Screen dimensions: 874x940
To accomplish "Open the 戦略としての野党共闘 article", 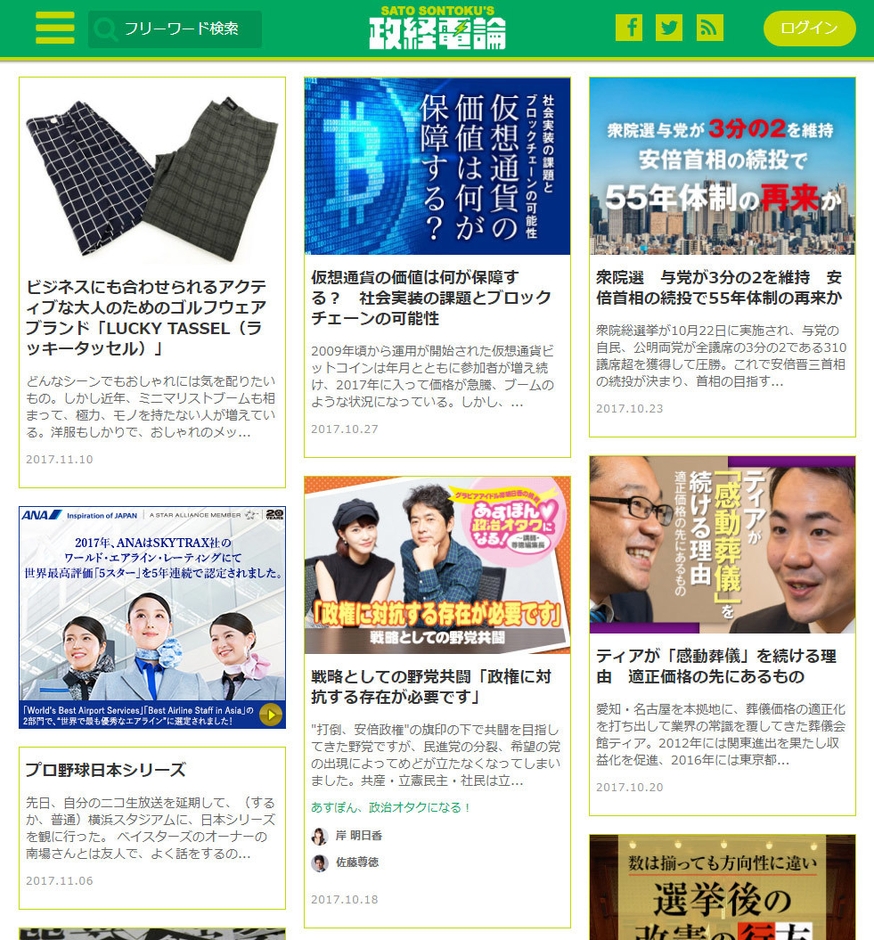I will click(x=431, y=686).
